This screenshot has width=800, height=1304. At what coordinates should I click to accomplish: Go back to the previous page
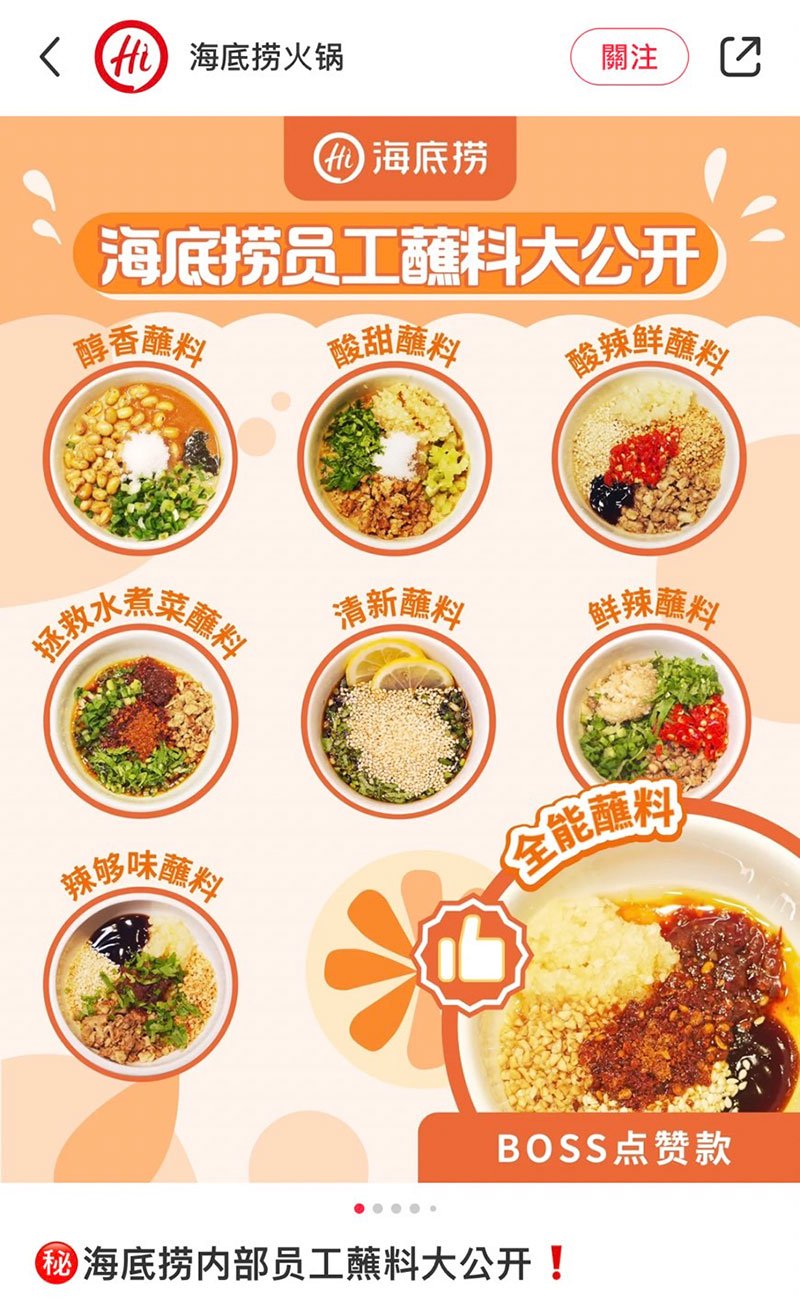tap(50, 57)
